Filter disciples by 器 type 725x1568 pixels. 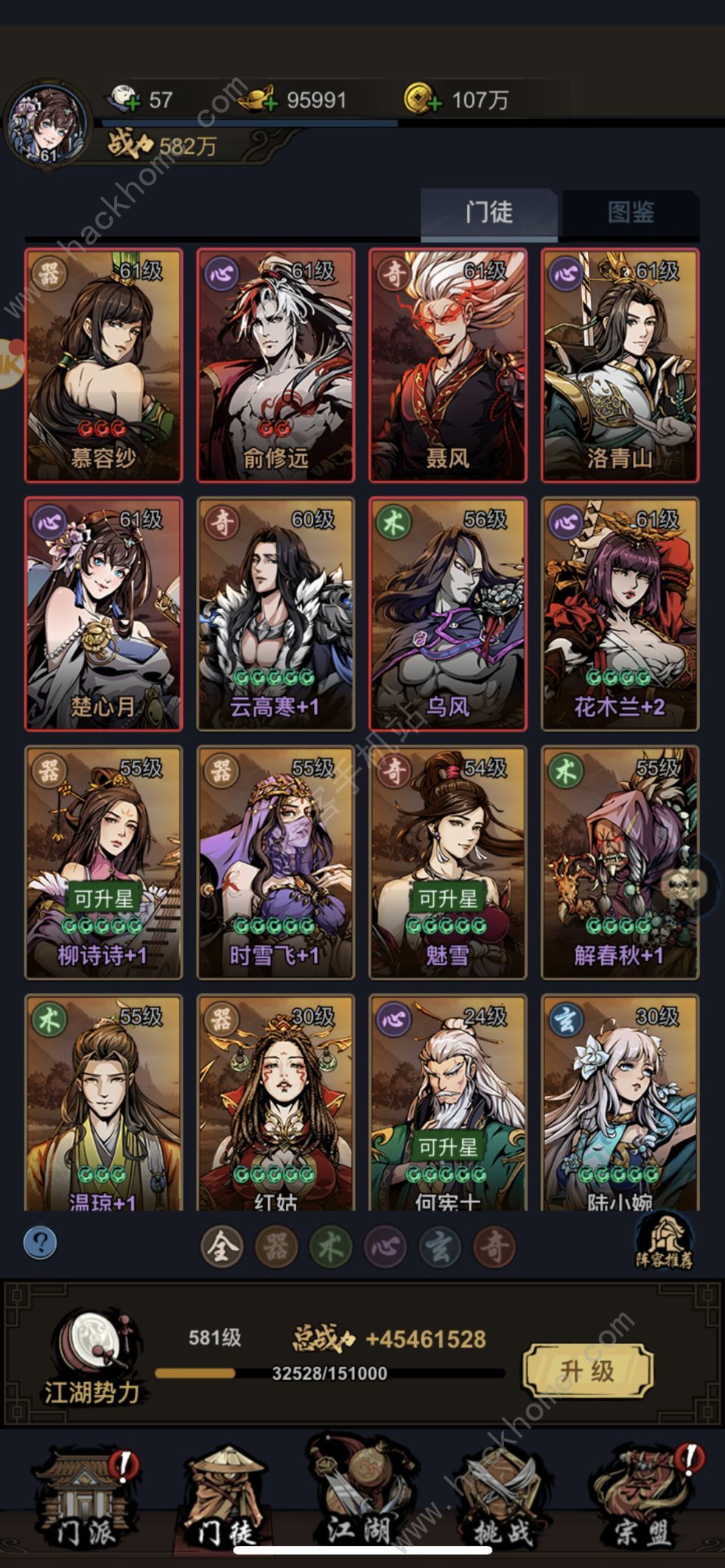pyautogui.click(x=276, y=1247)
